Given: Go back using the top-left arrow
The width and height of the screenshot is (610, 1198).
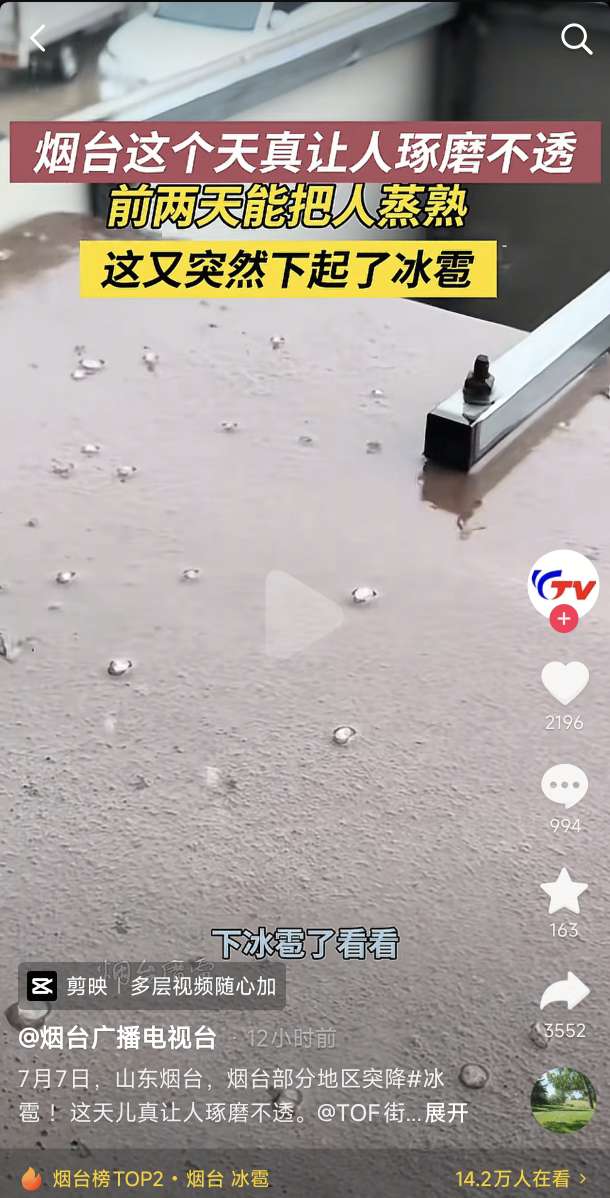Looking at the screenshot, I should tap(38, 39).
